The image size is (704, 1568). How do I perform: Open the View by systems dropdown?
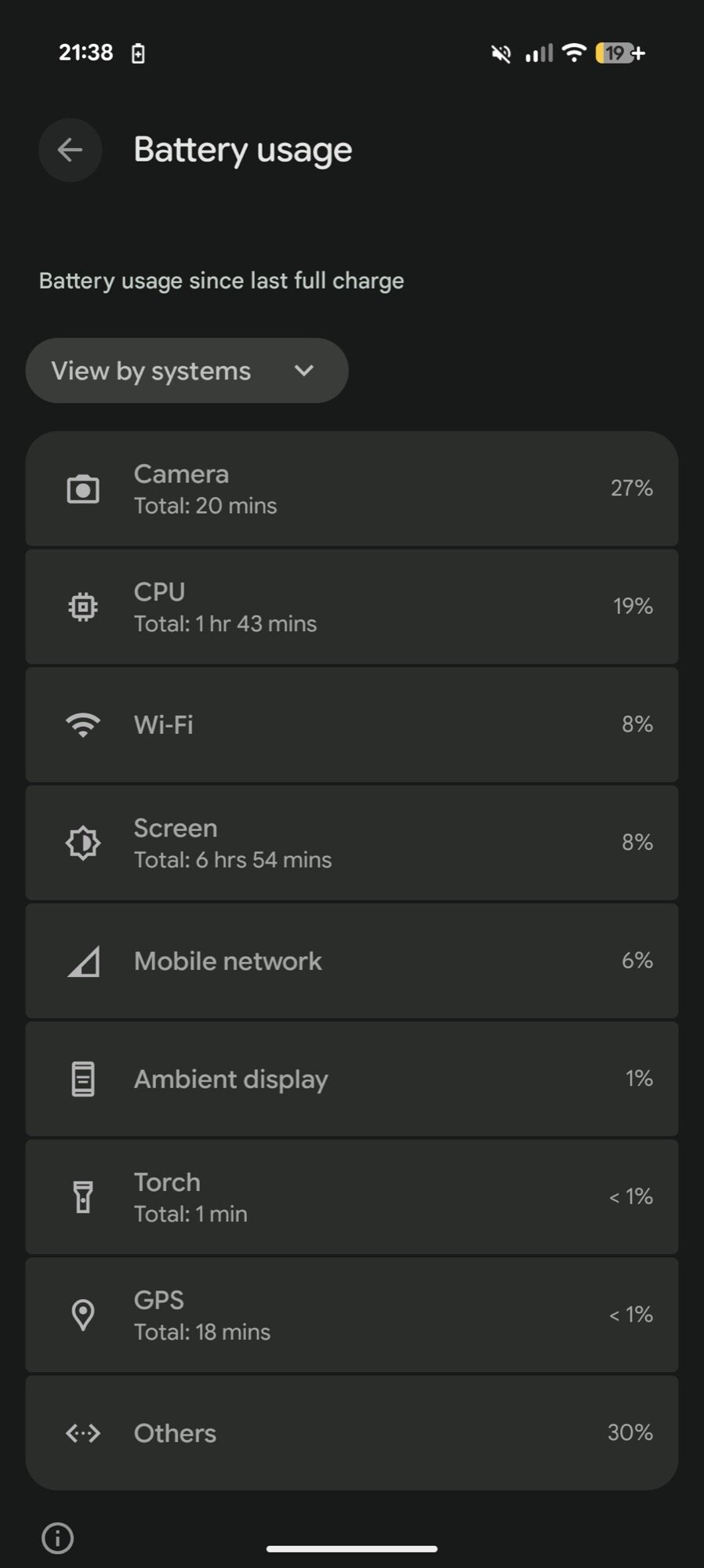187,371
